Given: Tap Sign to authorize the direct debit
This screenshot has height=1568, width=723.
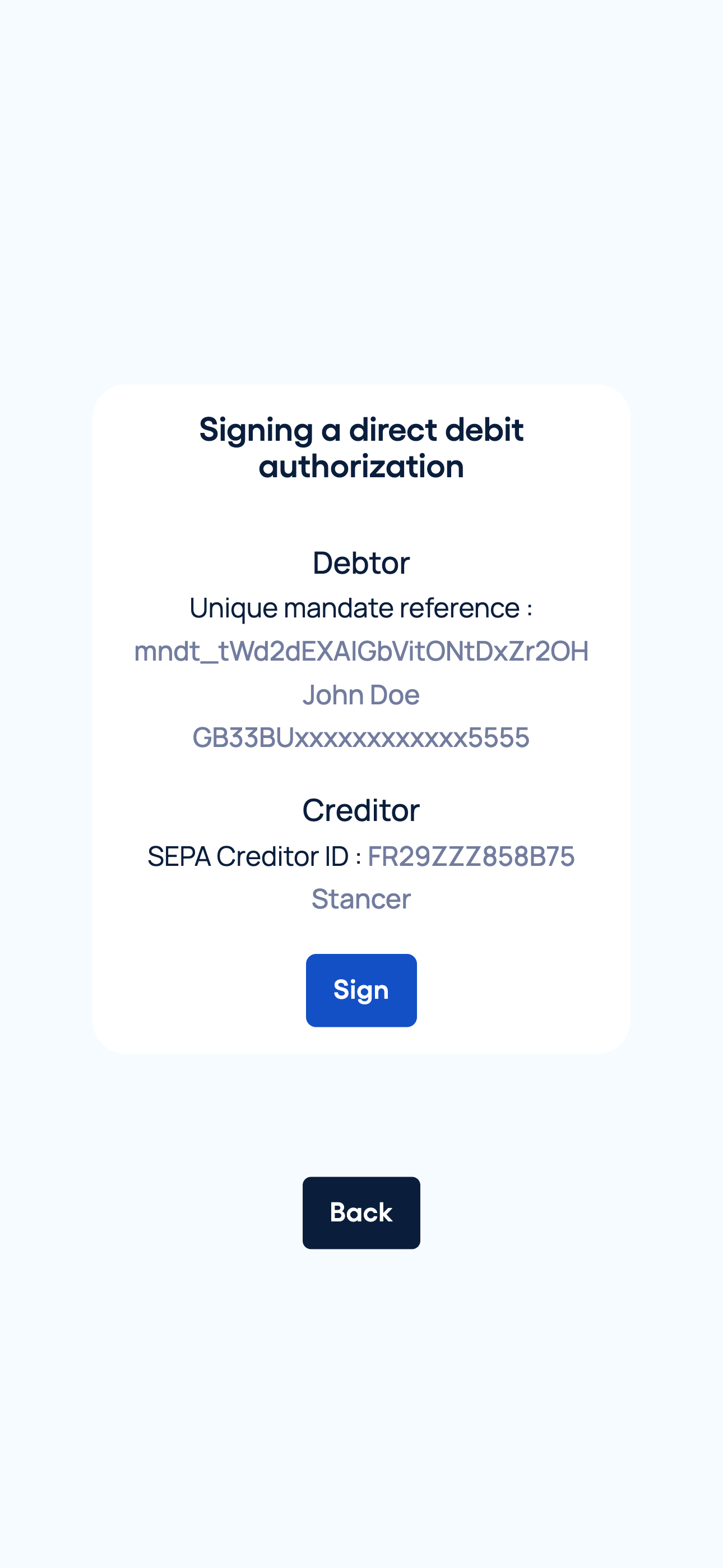Looking at the screenshot, I should 361,990.
